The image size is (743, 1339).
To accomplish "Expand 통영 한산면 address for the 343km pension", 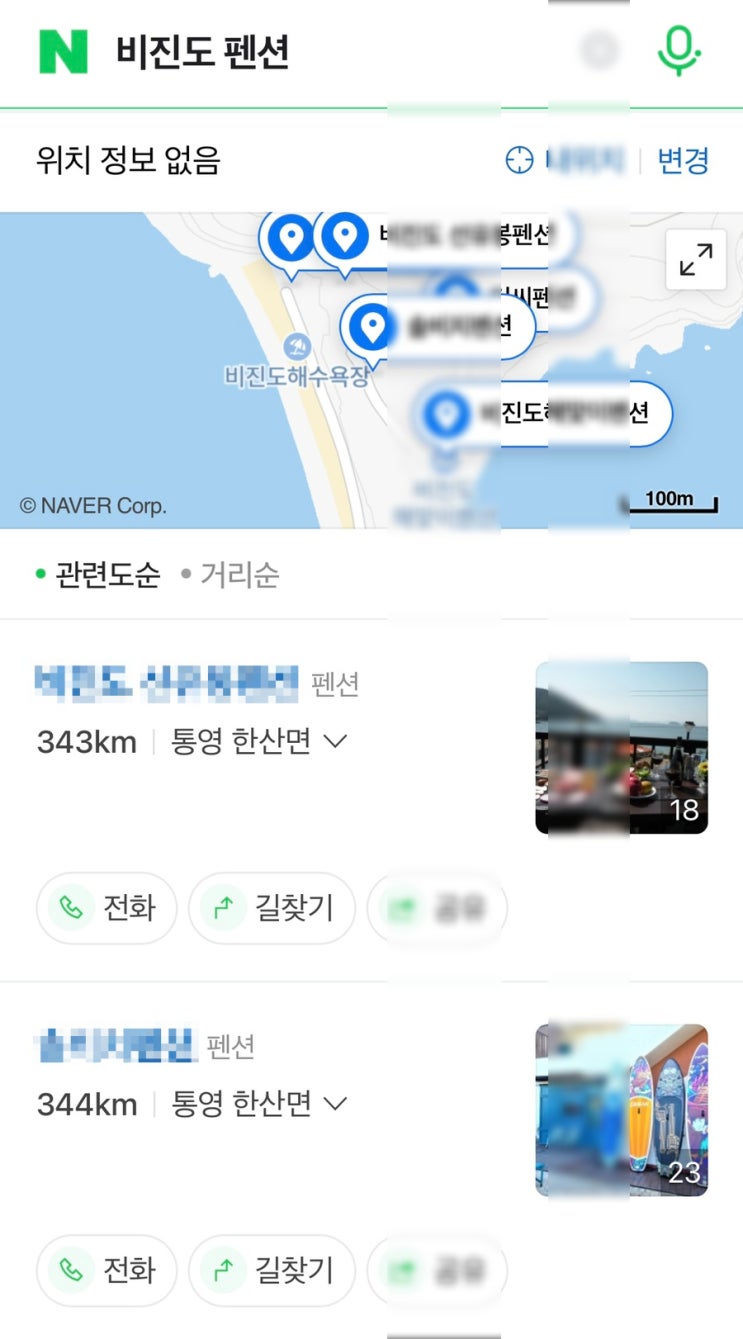I will [x=258, y=742].
